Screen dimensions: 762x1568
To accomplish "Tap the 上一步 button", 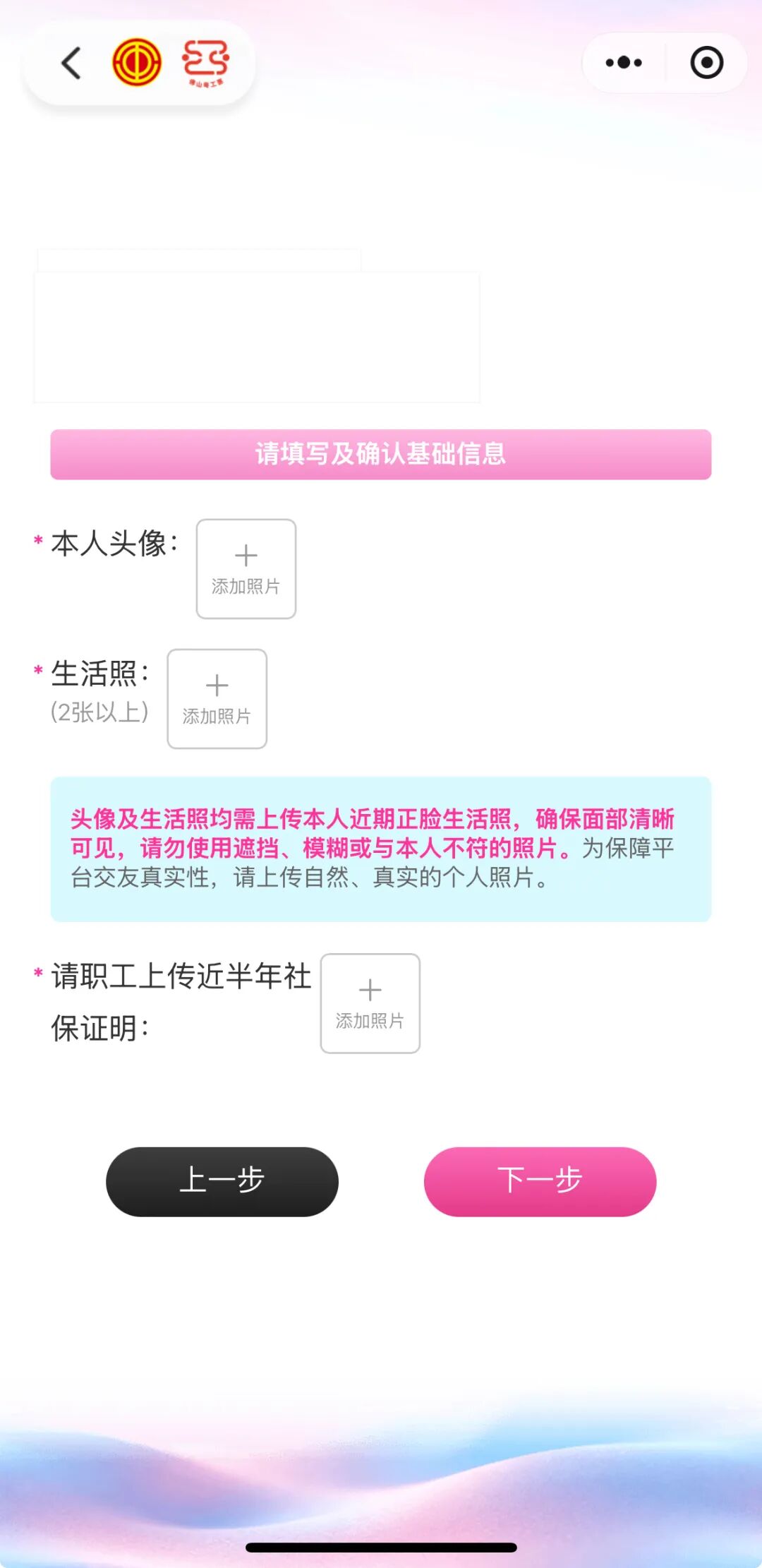I will (222, 1182).
